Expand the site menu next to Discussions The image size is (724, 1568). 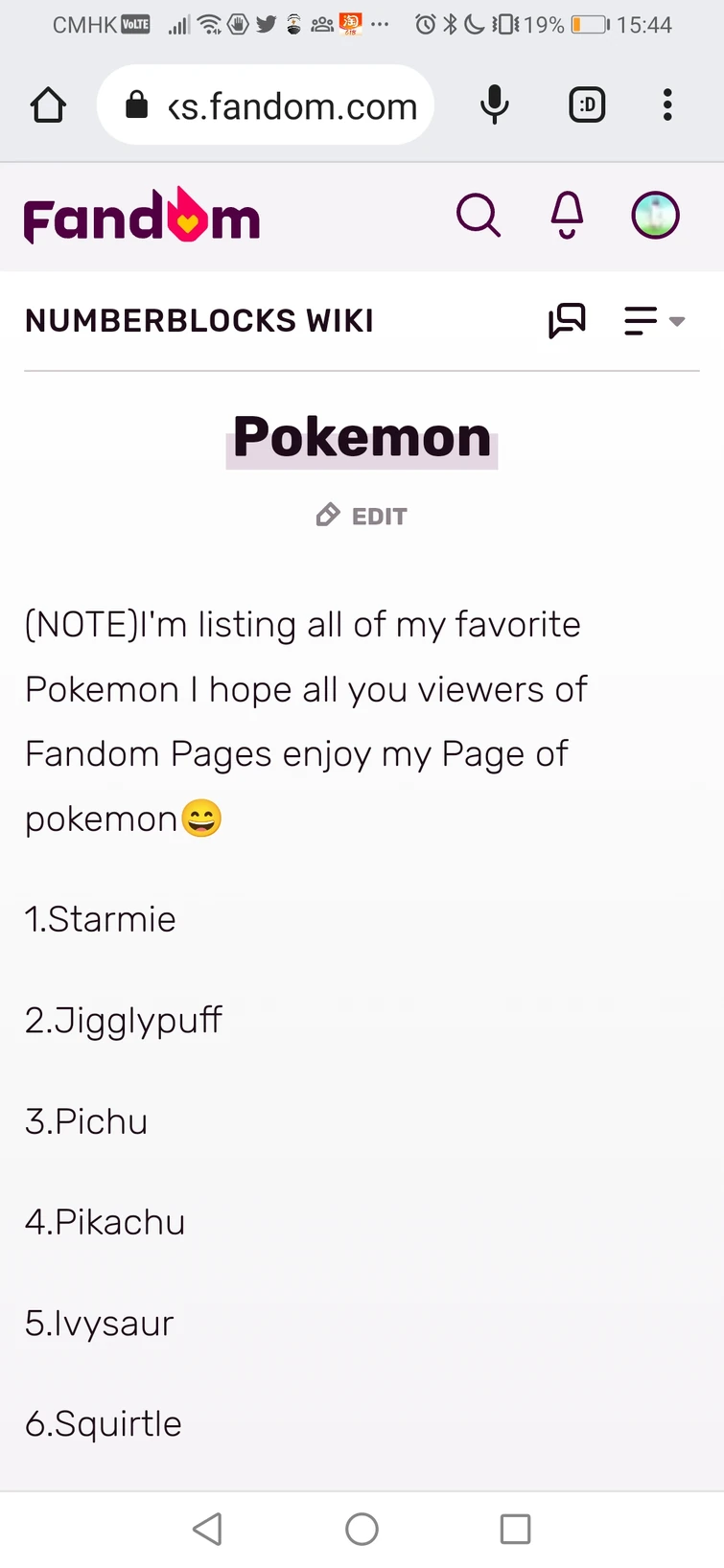click(641, 321)
